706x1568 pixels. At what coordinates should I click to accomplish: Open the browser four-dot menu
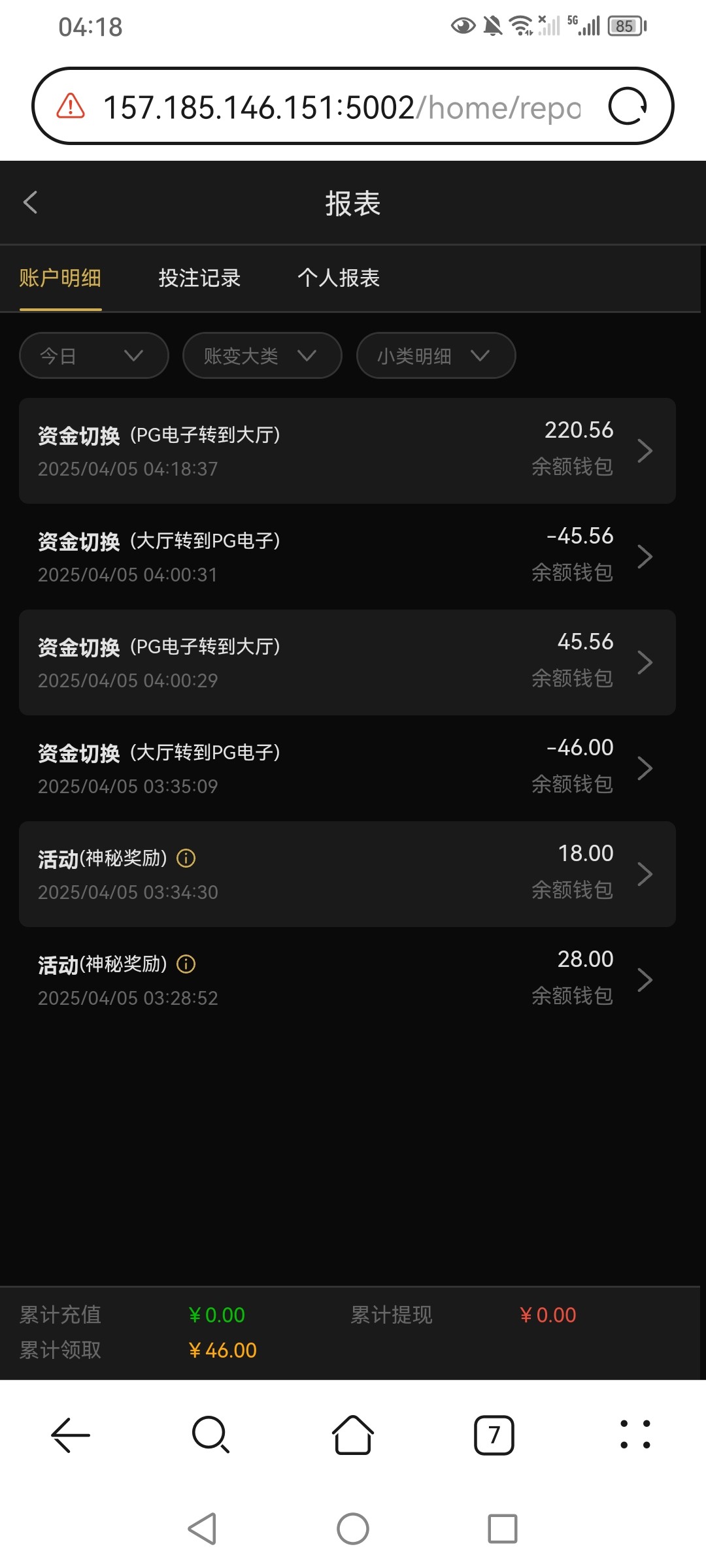pyautogui.click(x=635, y=1435)
